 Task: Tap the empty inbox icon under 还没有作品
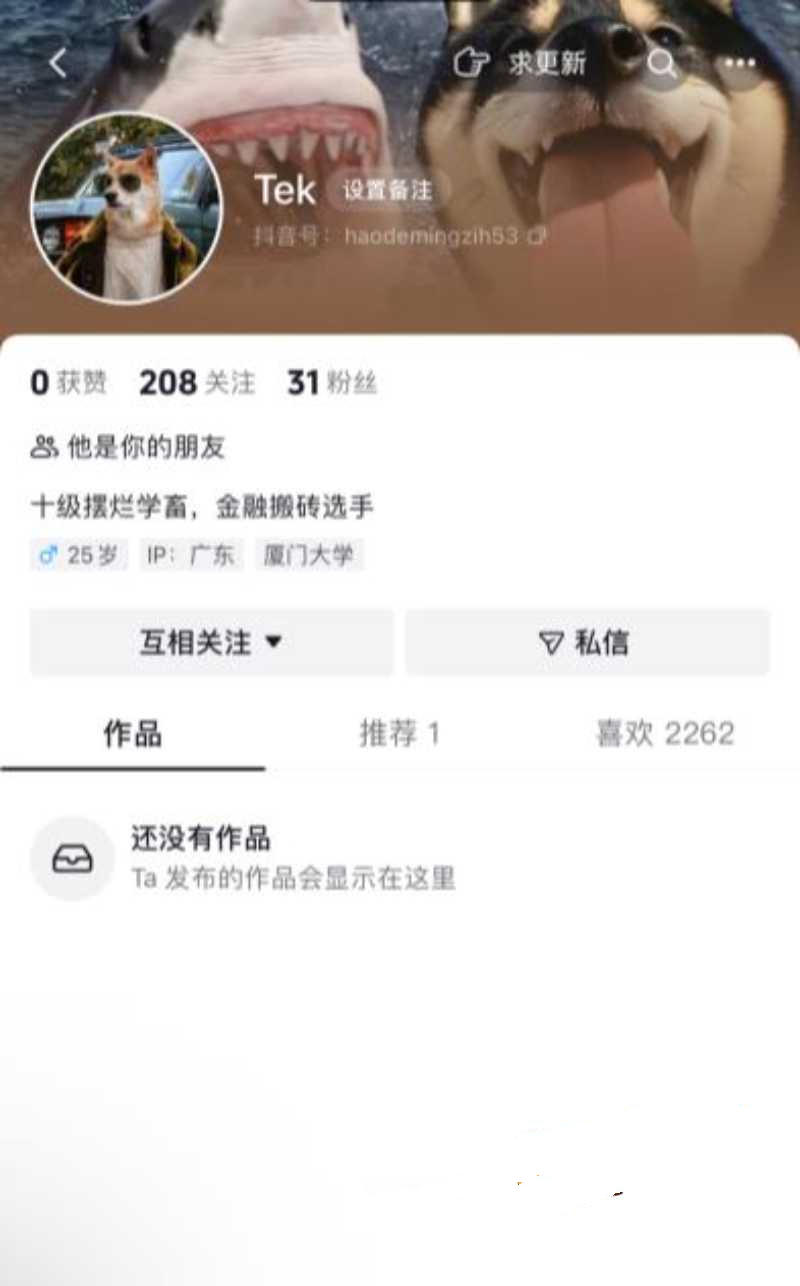[x=72, y=857]
